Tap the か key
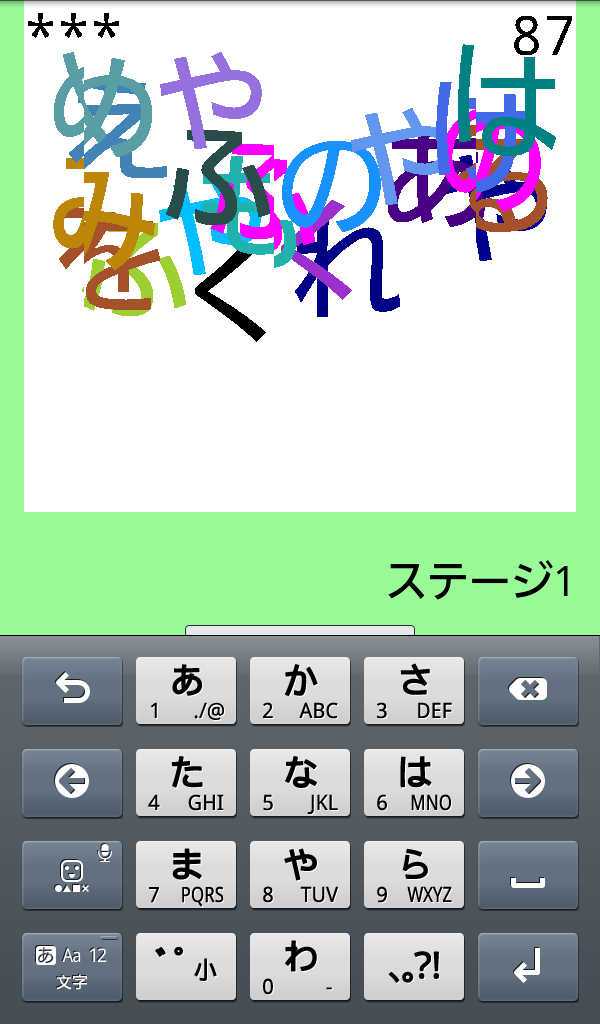 click(x=300, y=691)
